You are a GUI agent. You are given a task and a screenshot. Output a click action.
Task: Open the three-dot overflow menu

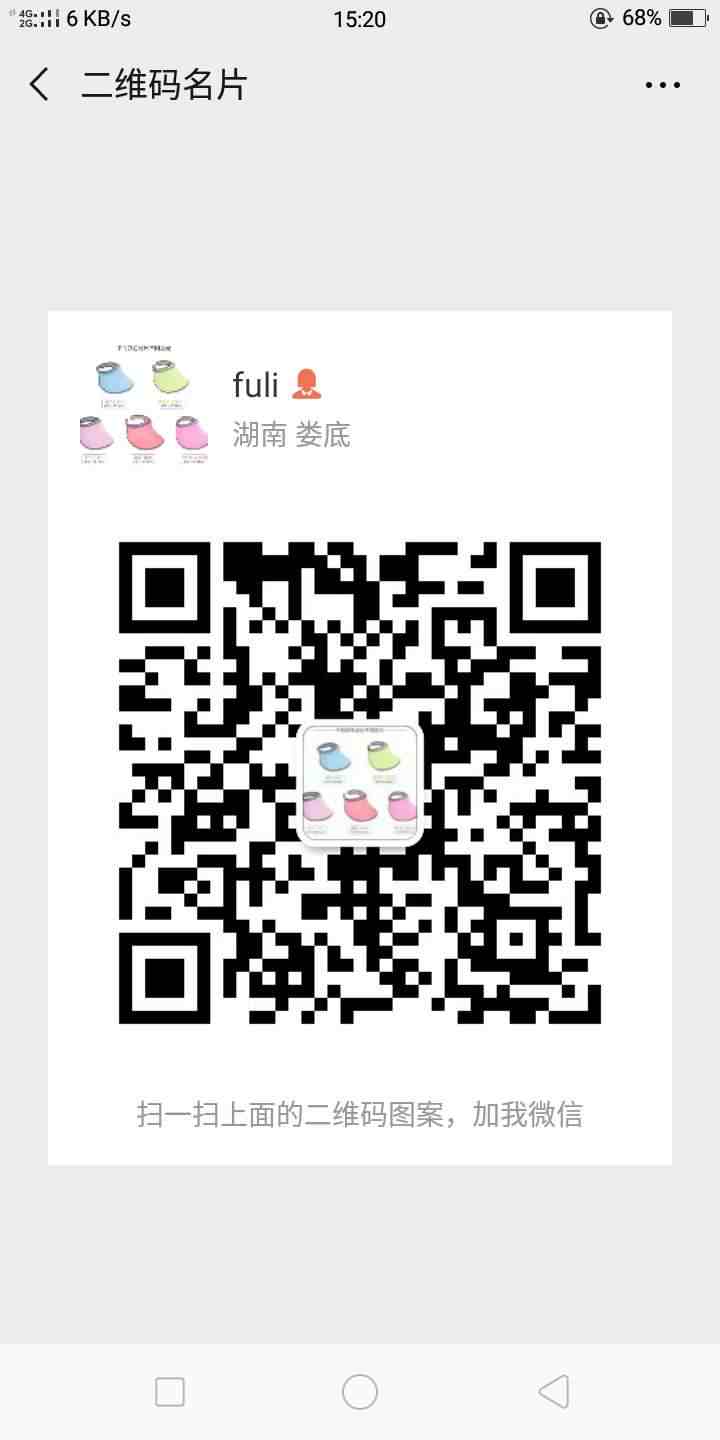(x=662, y=86)
